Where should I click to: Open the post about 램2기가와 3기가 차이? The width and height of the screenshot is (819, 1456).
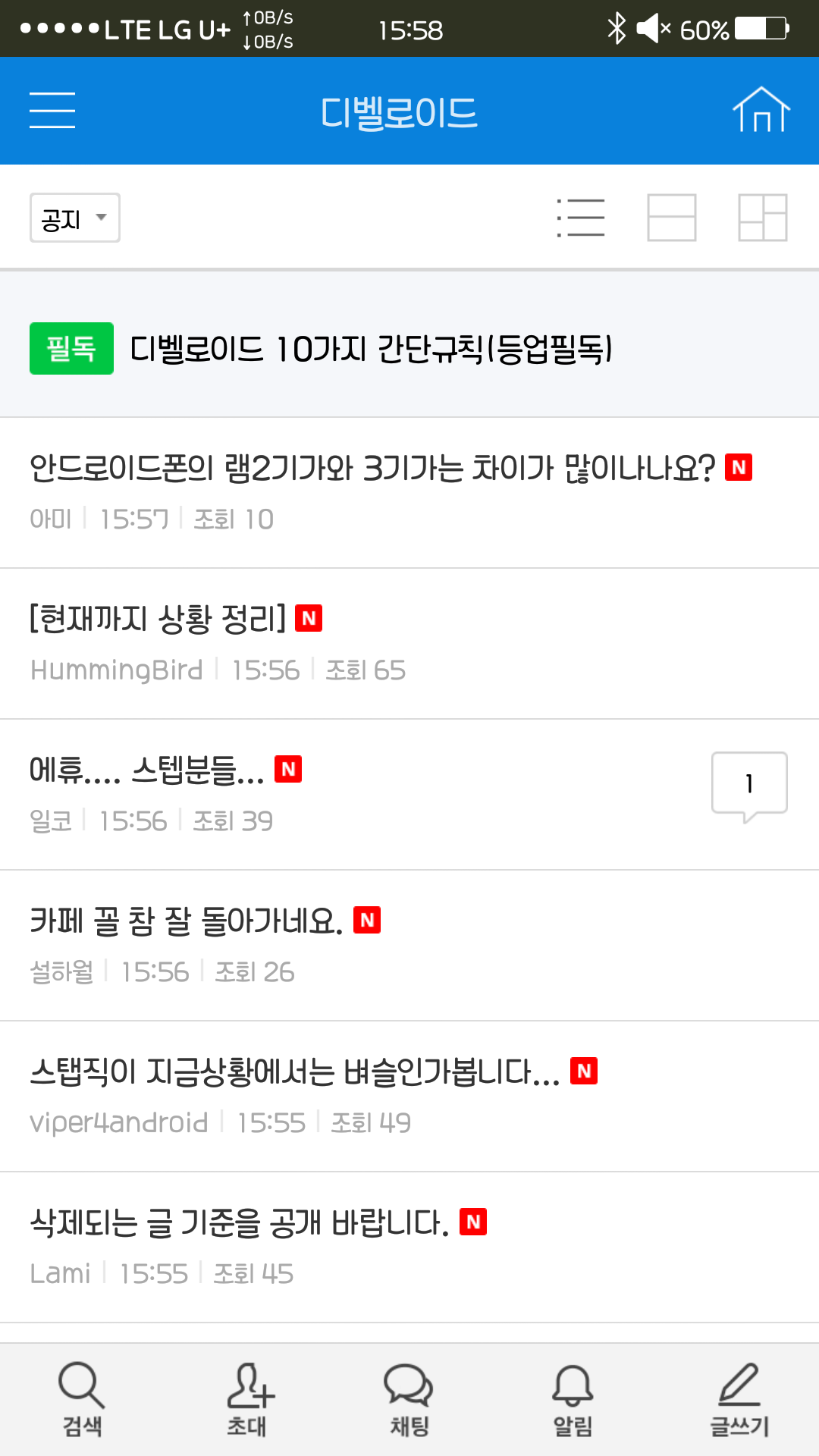coord(372,469)
